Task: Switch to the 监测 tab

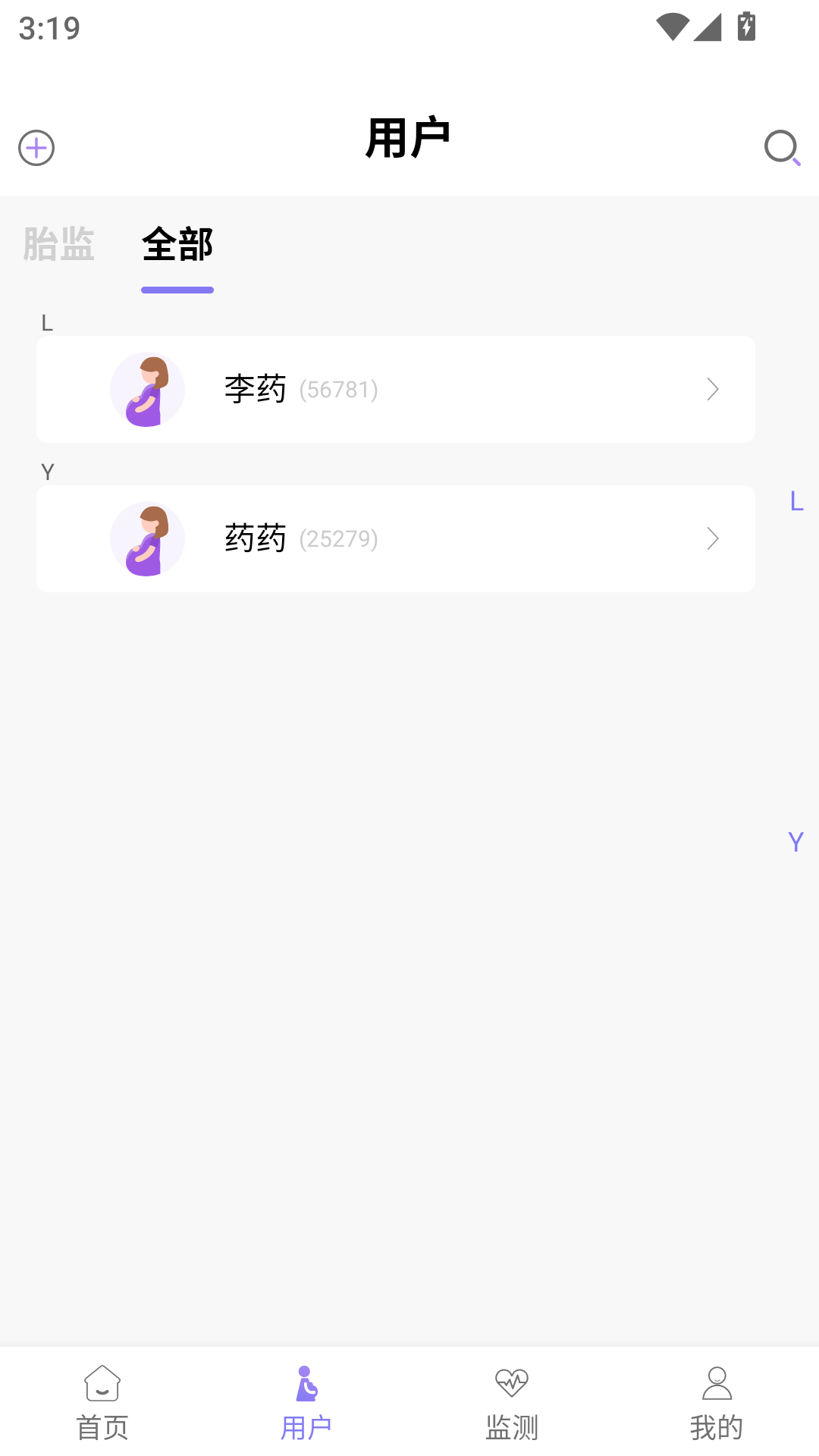Action: (x=512, y=1403)
